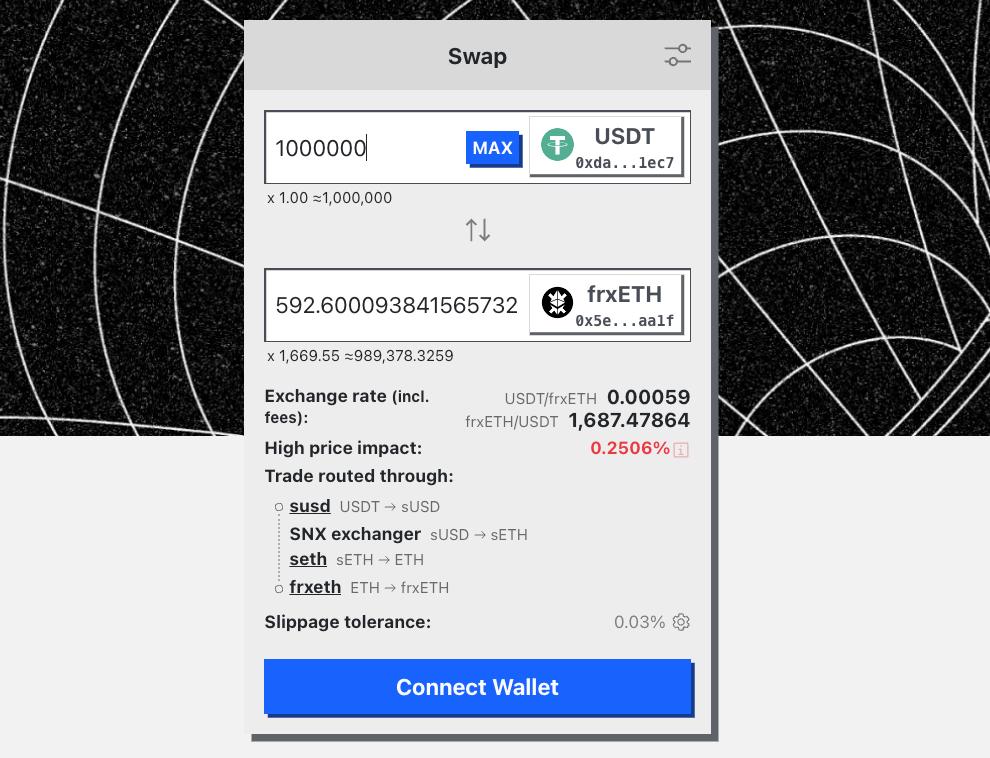This screenshot has width=990, height=758.
Task: Open the frxETH token selector
Action: click(607, 304)
